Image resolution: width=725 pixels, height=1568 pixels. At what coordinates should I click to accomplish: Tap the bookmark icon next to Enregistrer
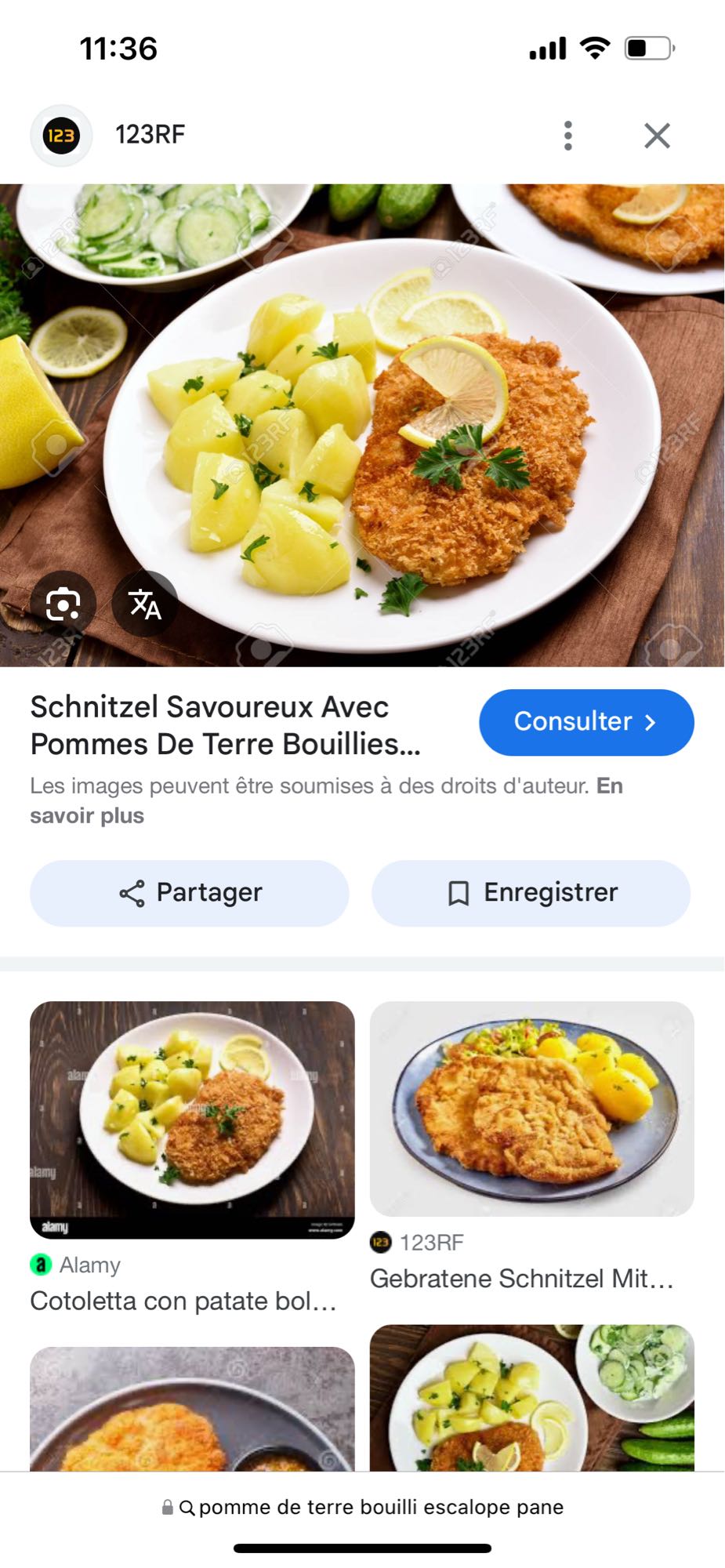point(459,891)
